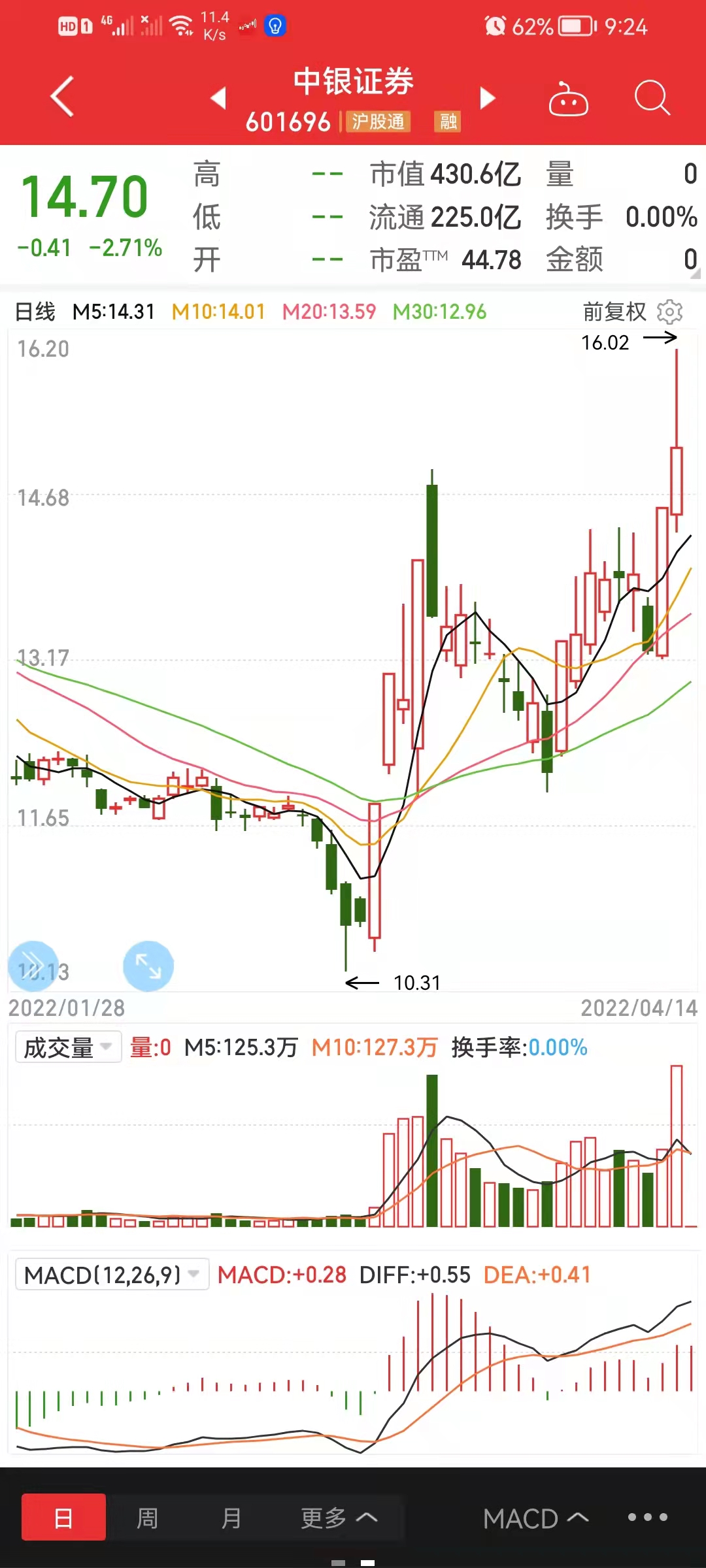Expand chart to fullscreen

(x=148, y=966)
